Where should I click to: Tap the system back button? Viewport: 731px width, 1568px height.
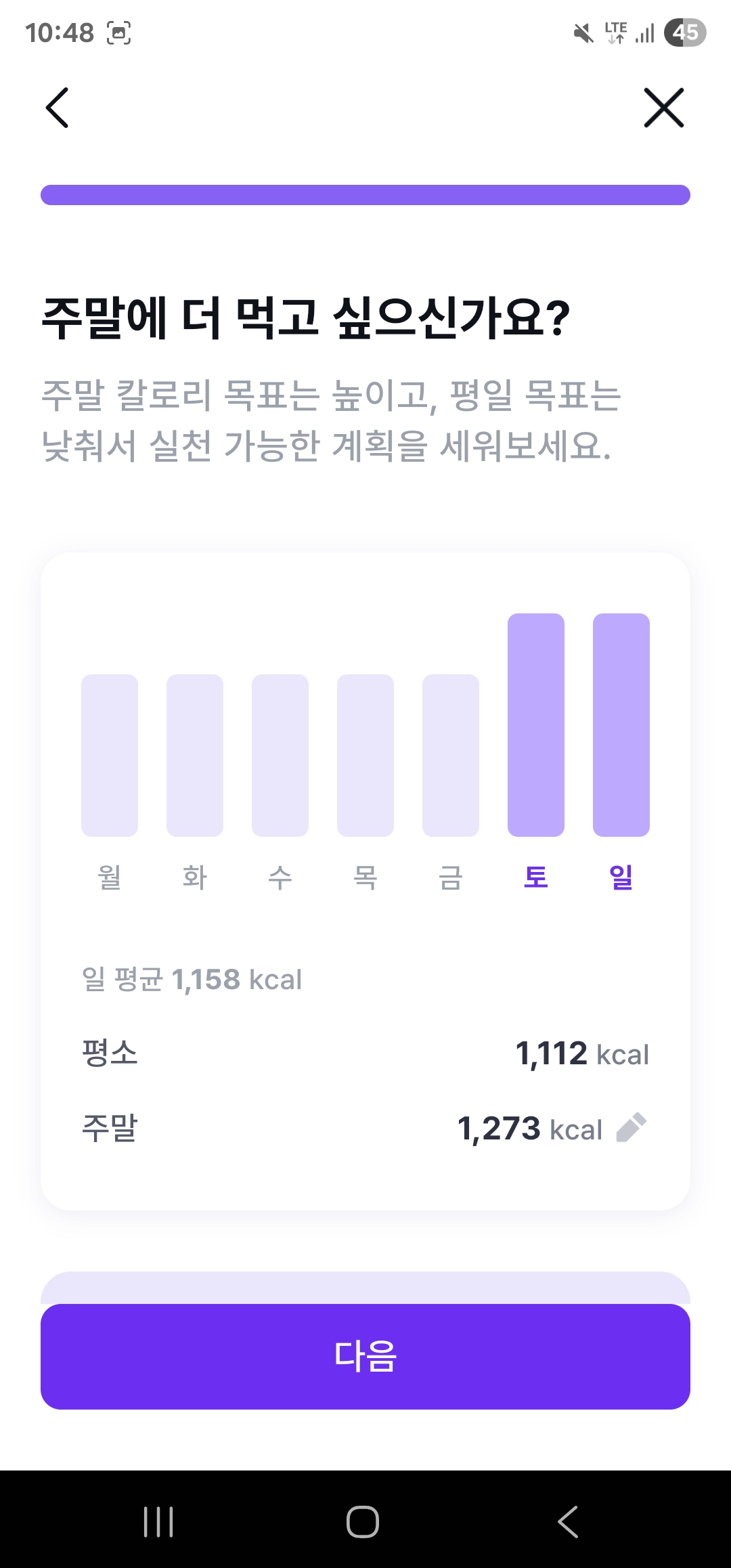[569, 1522]
